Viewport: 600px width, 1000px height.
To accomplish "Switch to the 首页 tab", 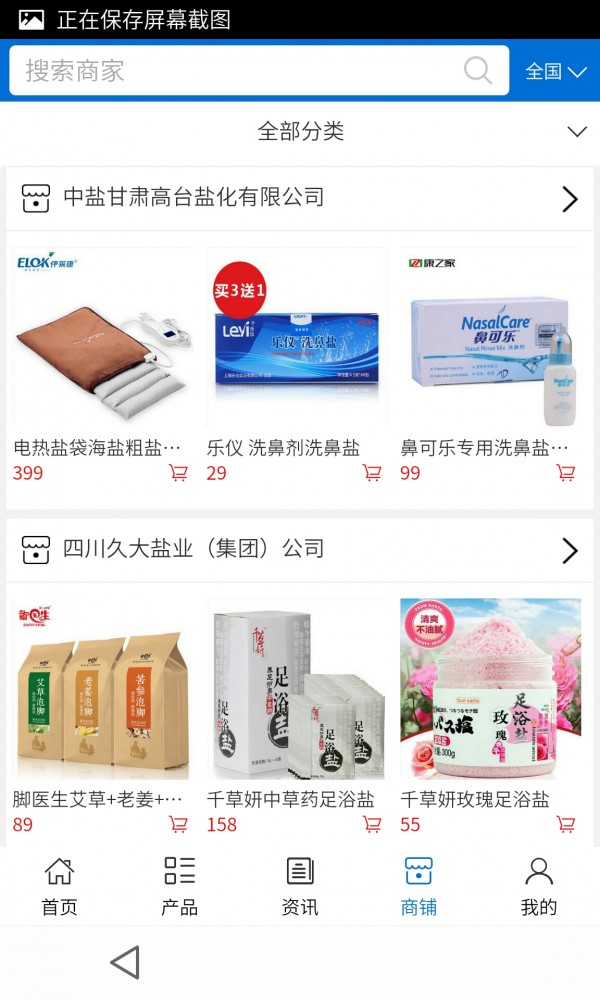I will [59, 886].
